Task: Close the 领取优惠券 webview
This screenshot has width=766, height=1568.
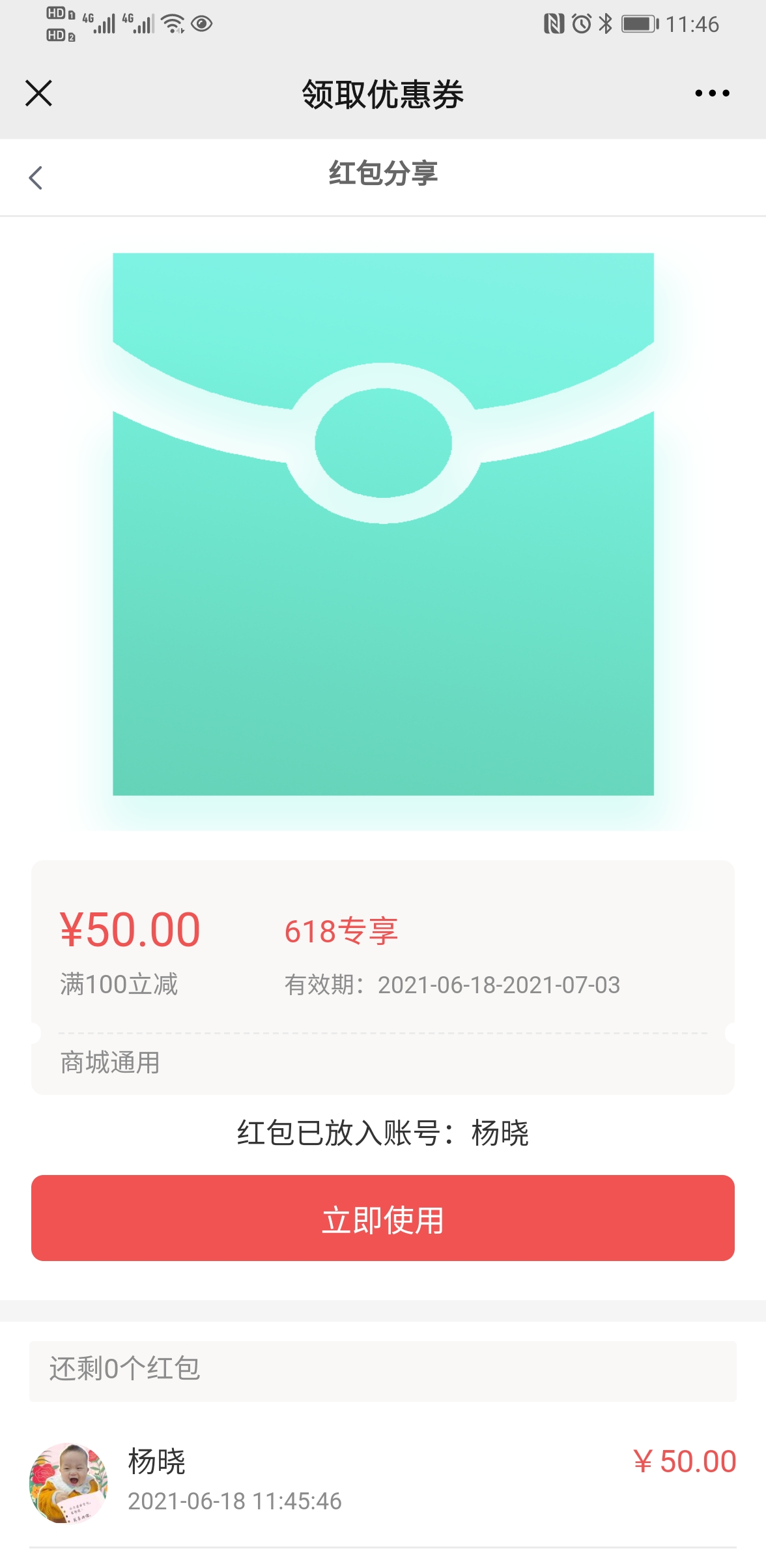Action: click(x=38, y=93)
